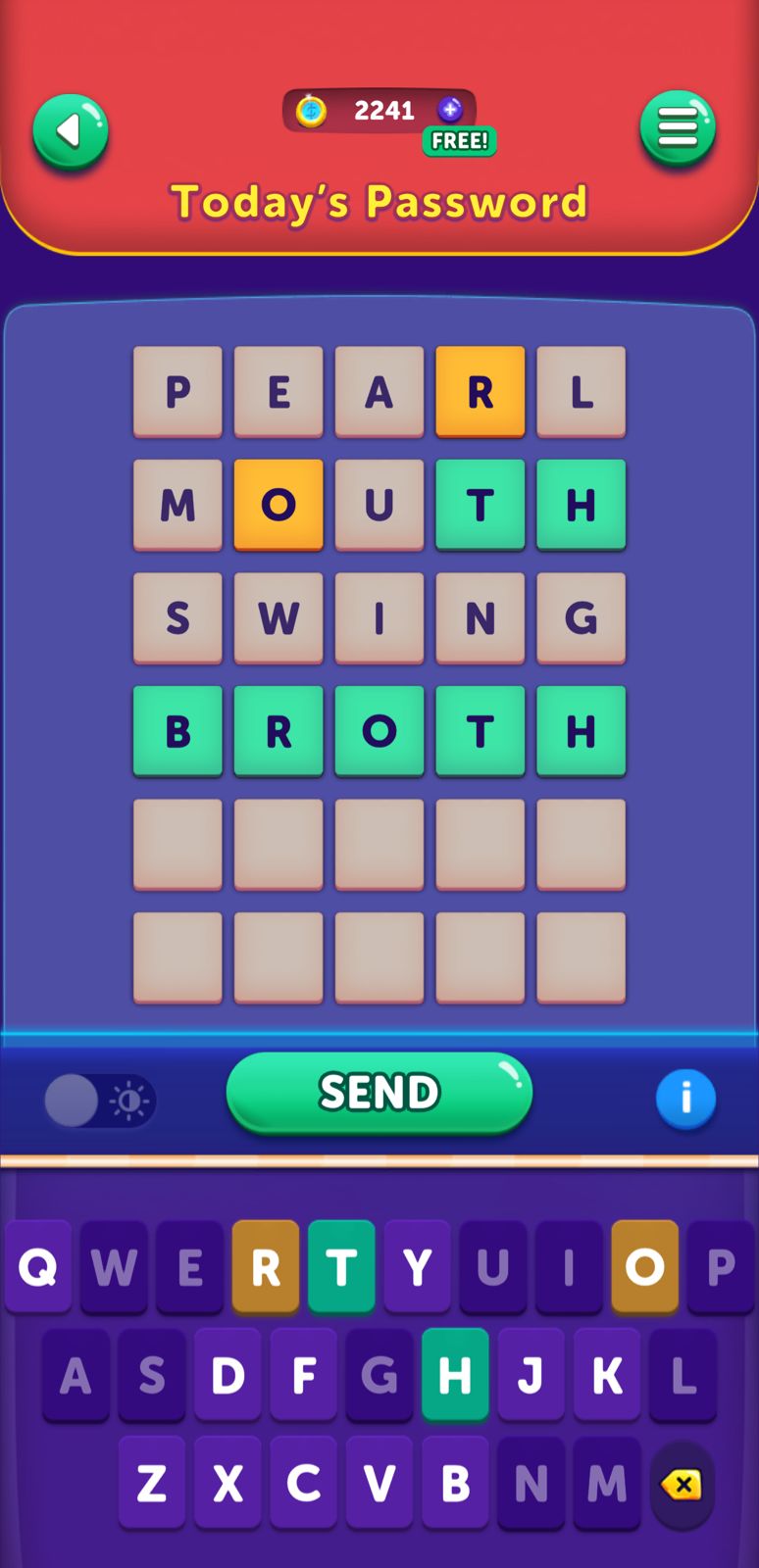Tap the Z key
The image size is (759, 1568).
(x=152, y=1483)
